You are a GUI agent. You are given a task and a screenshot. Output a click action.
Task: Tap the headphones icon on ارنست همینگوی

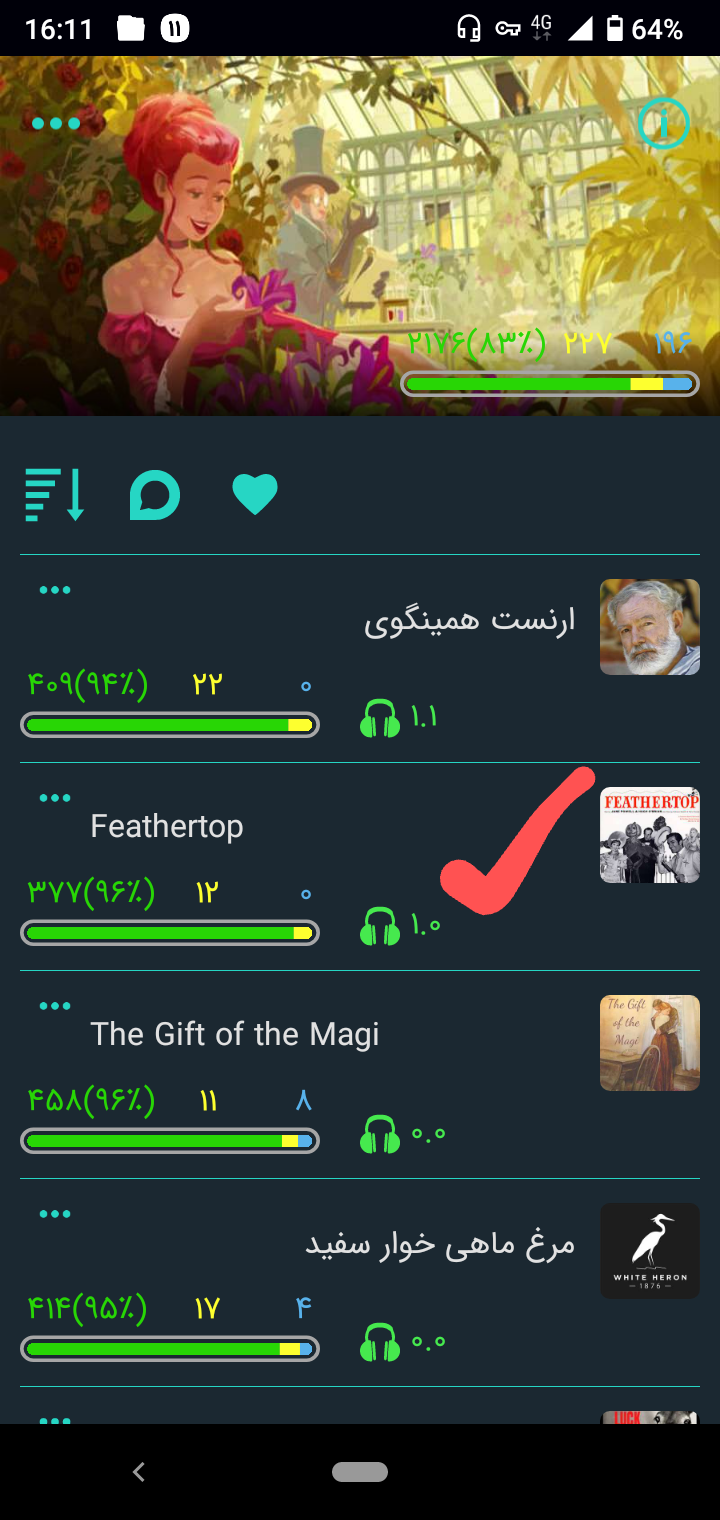[380, 718]
